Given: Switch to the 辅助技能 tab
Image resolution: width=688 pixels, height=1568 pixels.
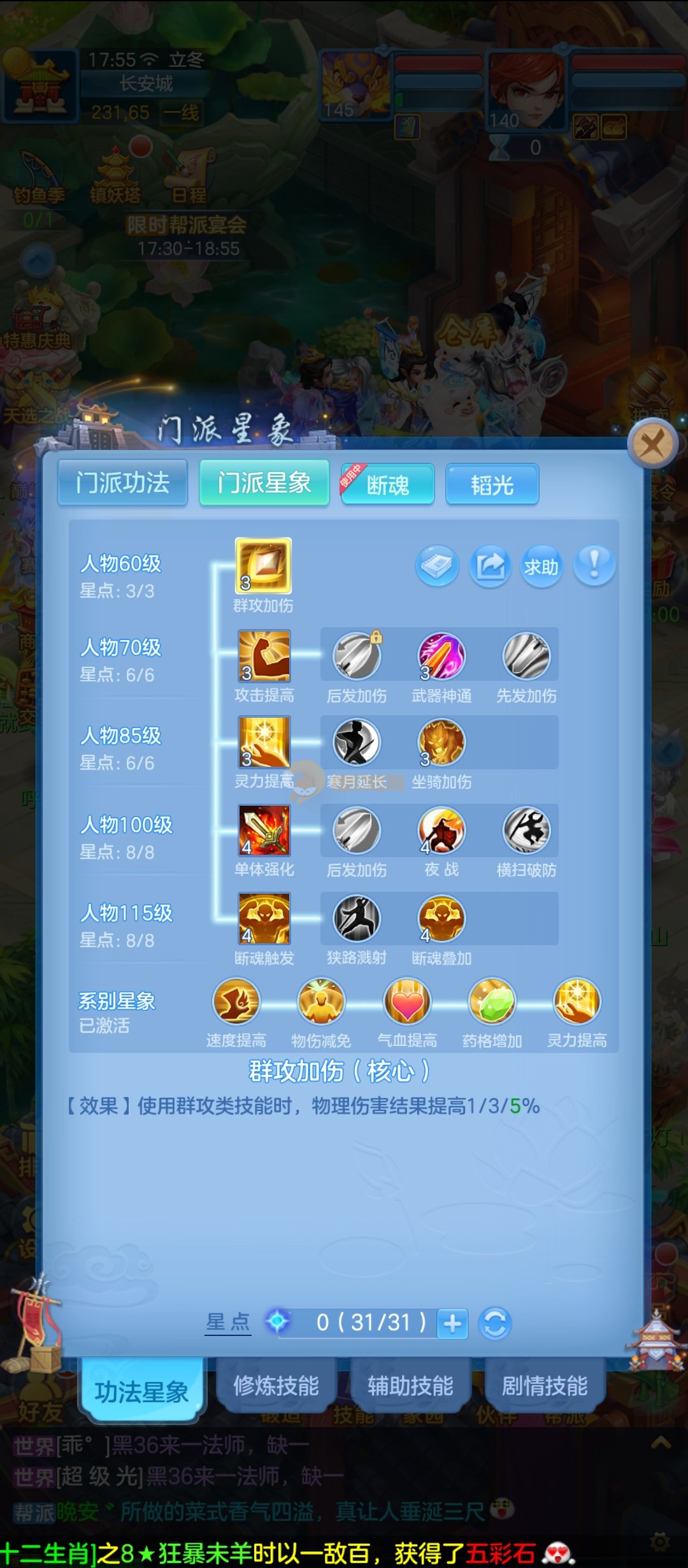Looking at the screenshot, I should click(410, 1386).
